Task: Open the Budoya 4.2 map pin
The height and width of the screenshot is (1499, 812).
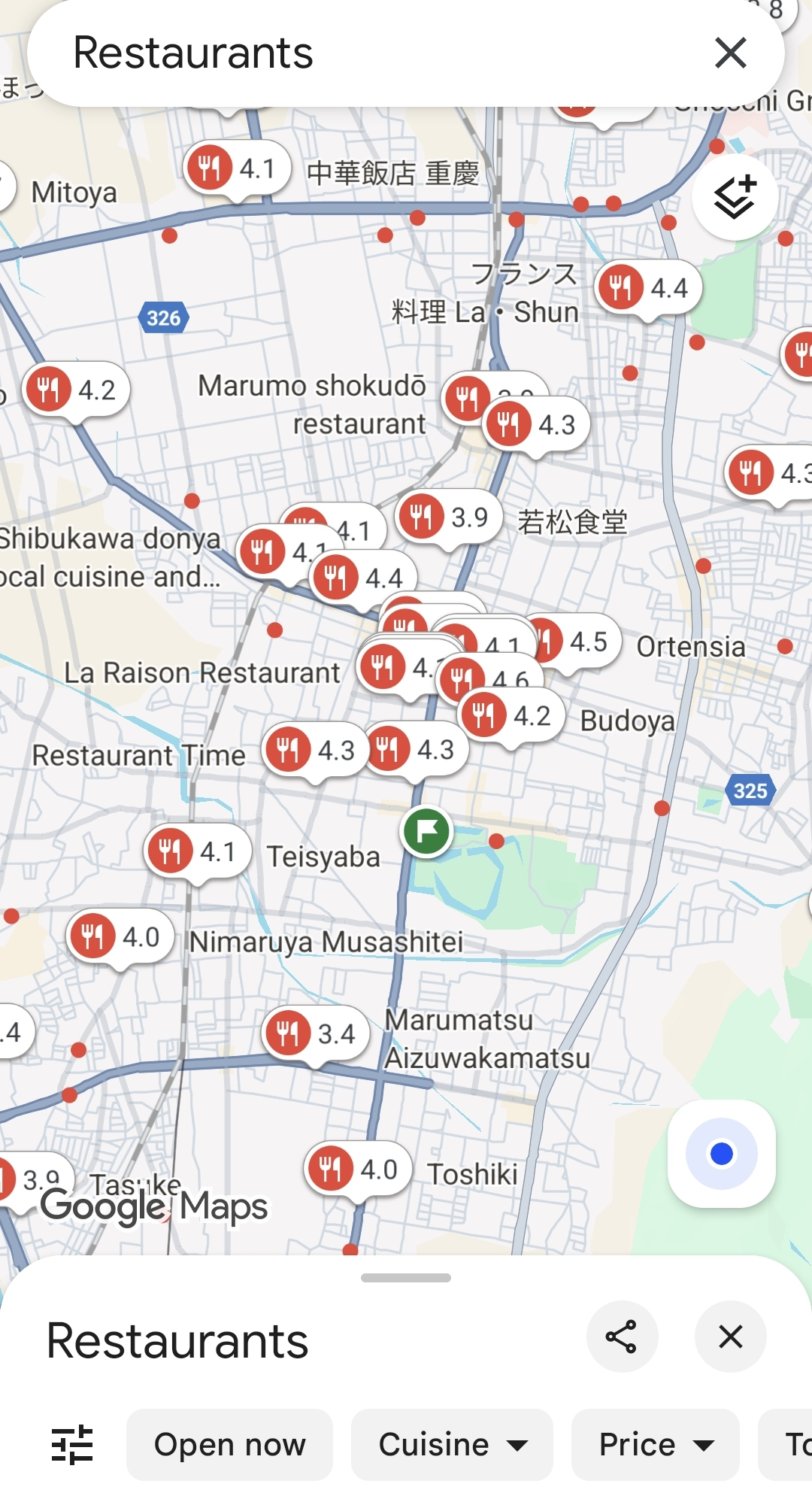Action: pos(511,716)
